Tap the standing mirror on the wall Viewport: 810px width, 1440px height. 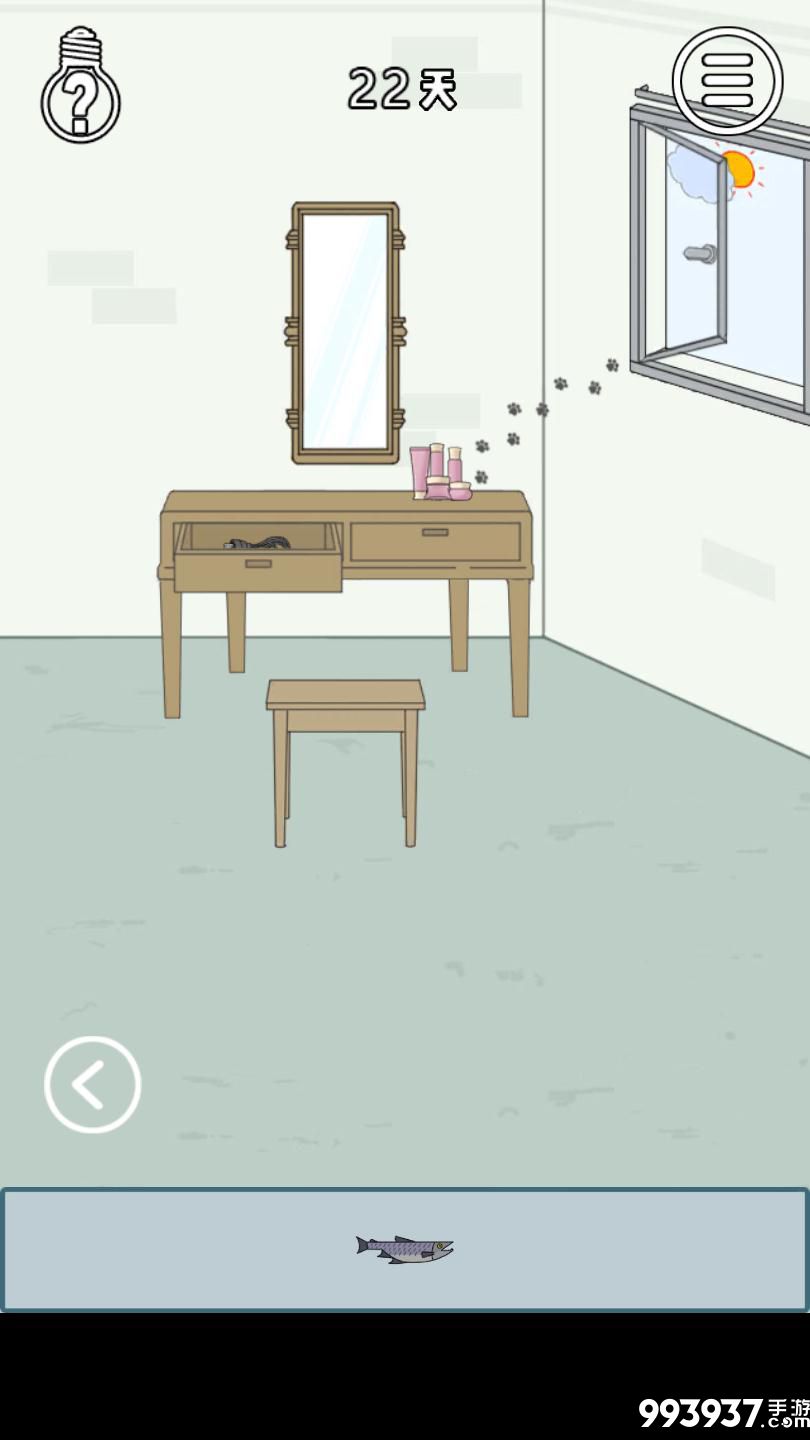click(x=345, y=332)
